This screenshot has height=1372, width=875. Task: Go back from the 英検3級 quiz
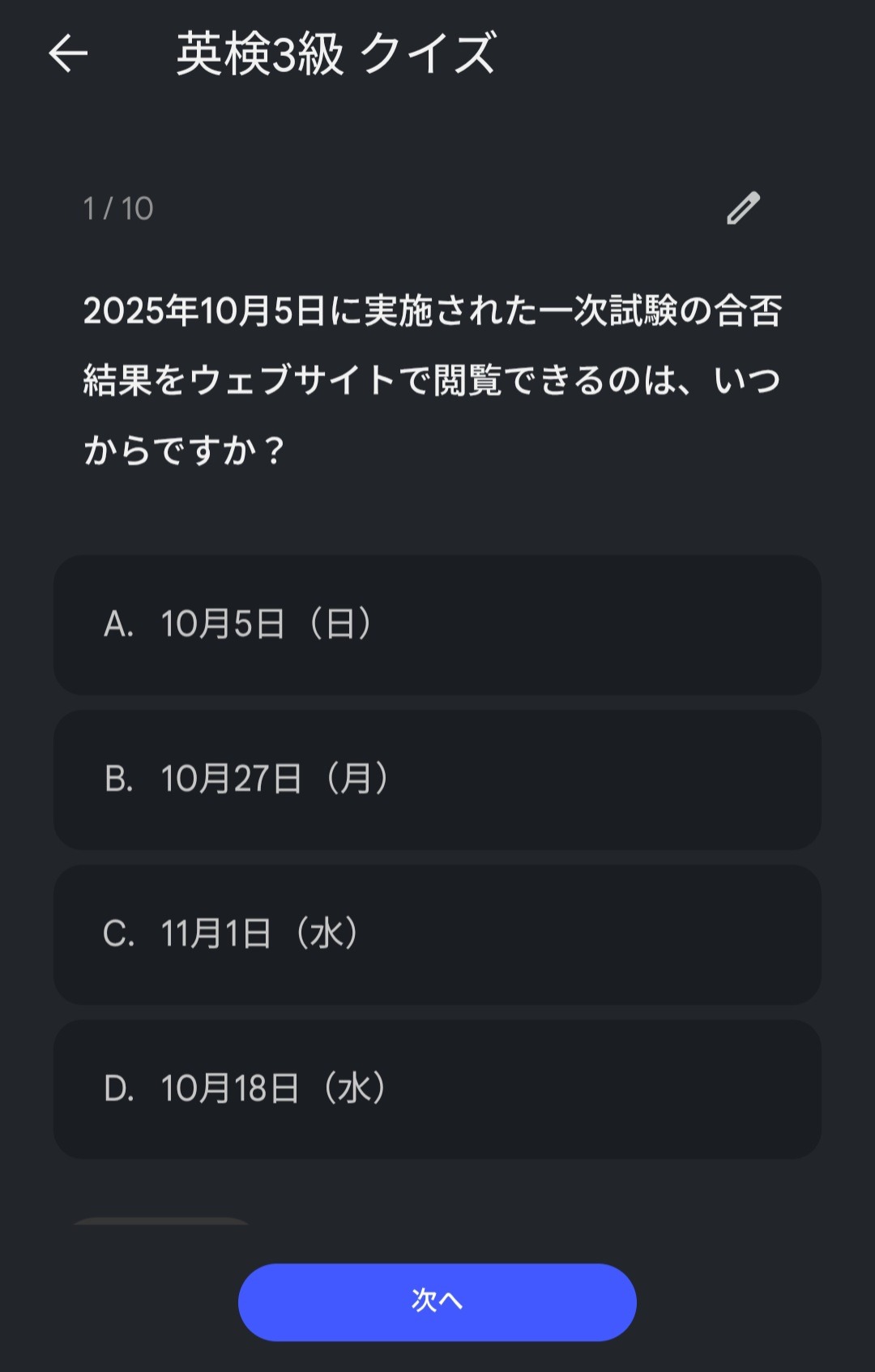coord(68,54)
